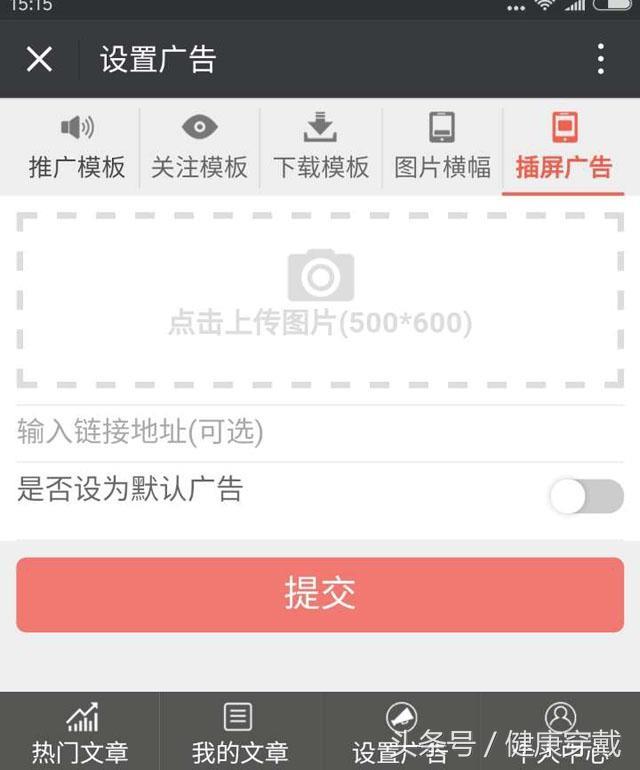Image resolution: width=640 pixels, height=770 pixels.
Task: Close the 设置广告 page
Action: coord(39,60)
